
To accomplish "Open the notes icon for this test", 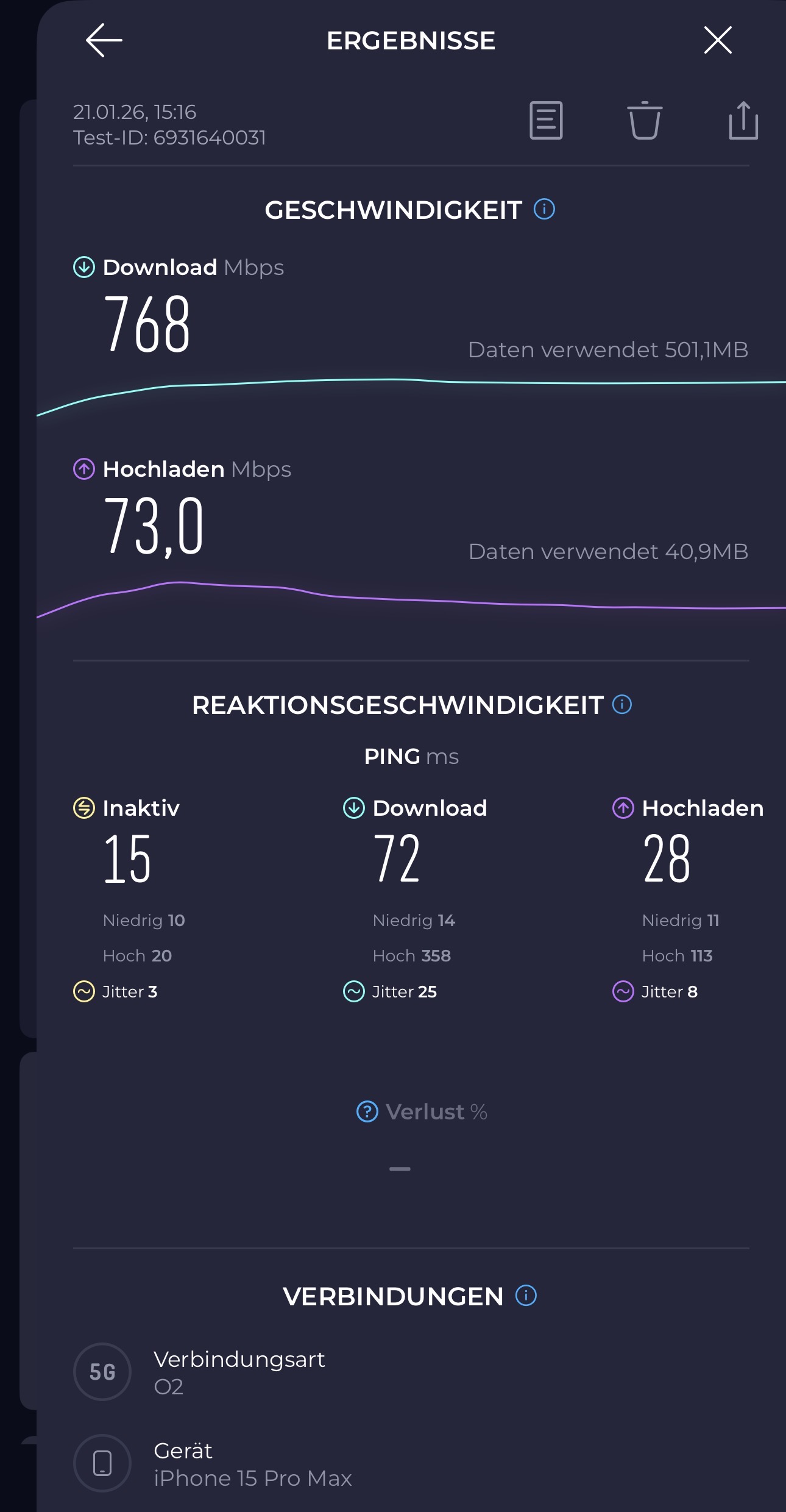I will coord(546,121).
